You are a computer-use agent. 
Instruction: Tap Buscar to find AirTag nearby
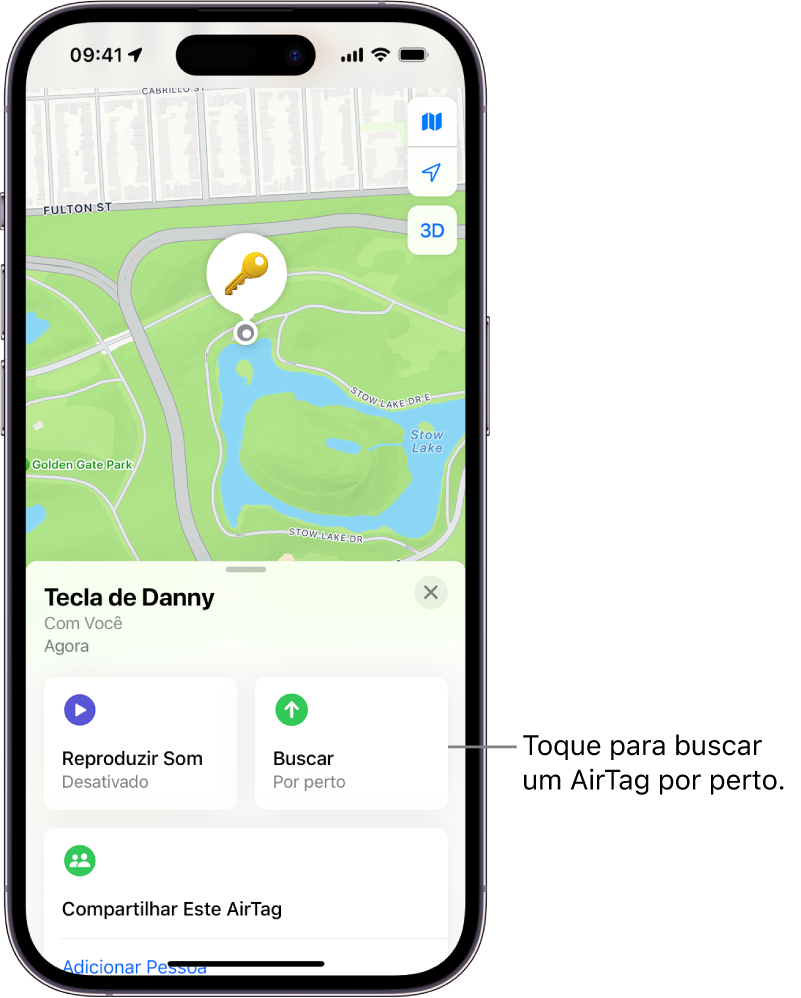pos(350,743)
